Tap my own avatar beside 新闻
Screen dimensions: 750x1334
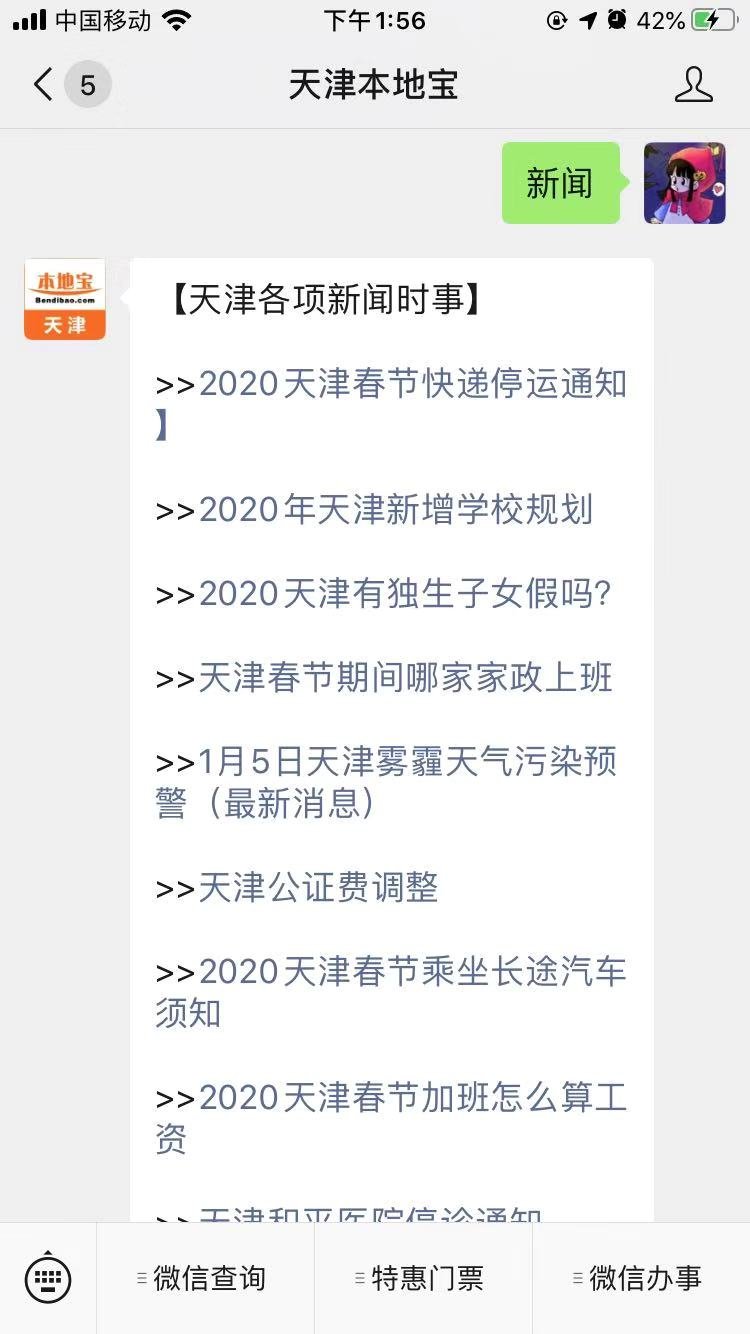[x=684, y=183]
